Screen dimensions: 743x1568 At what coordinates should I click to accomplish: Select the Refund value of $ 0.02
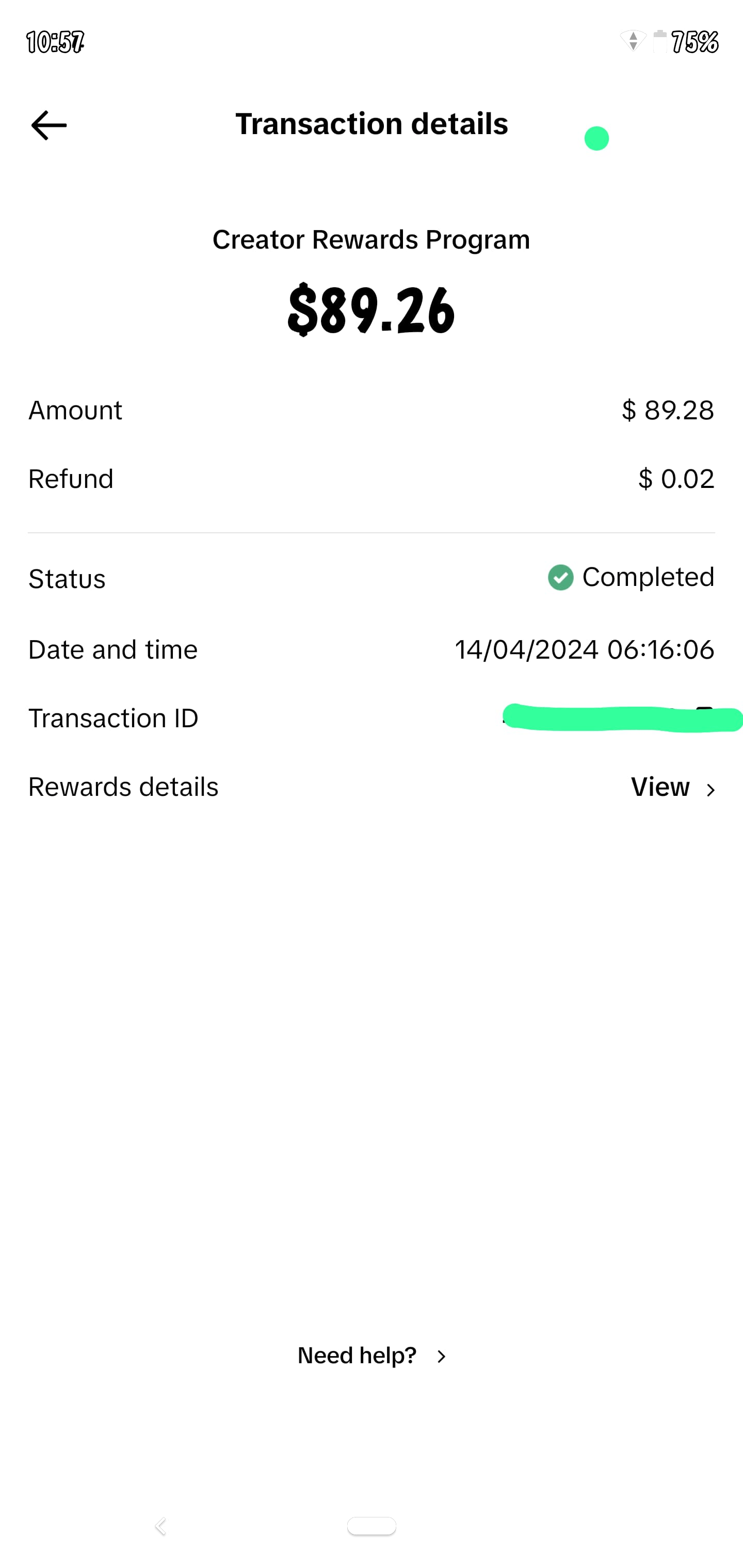pos(675,479)
